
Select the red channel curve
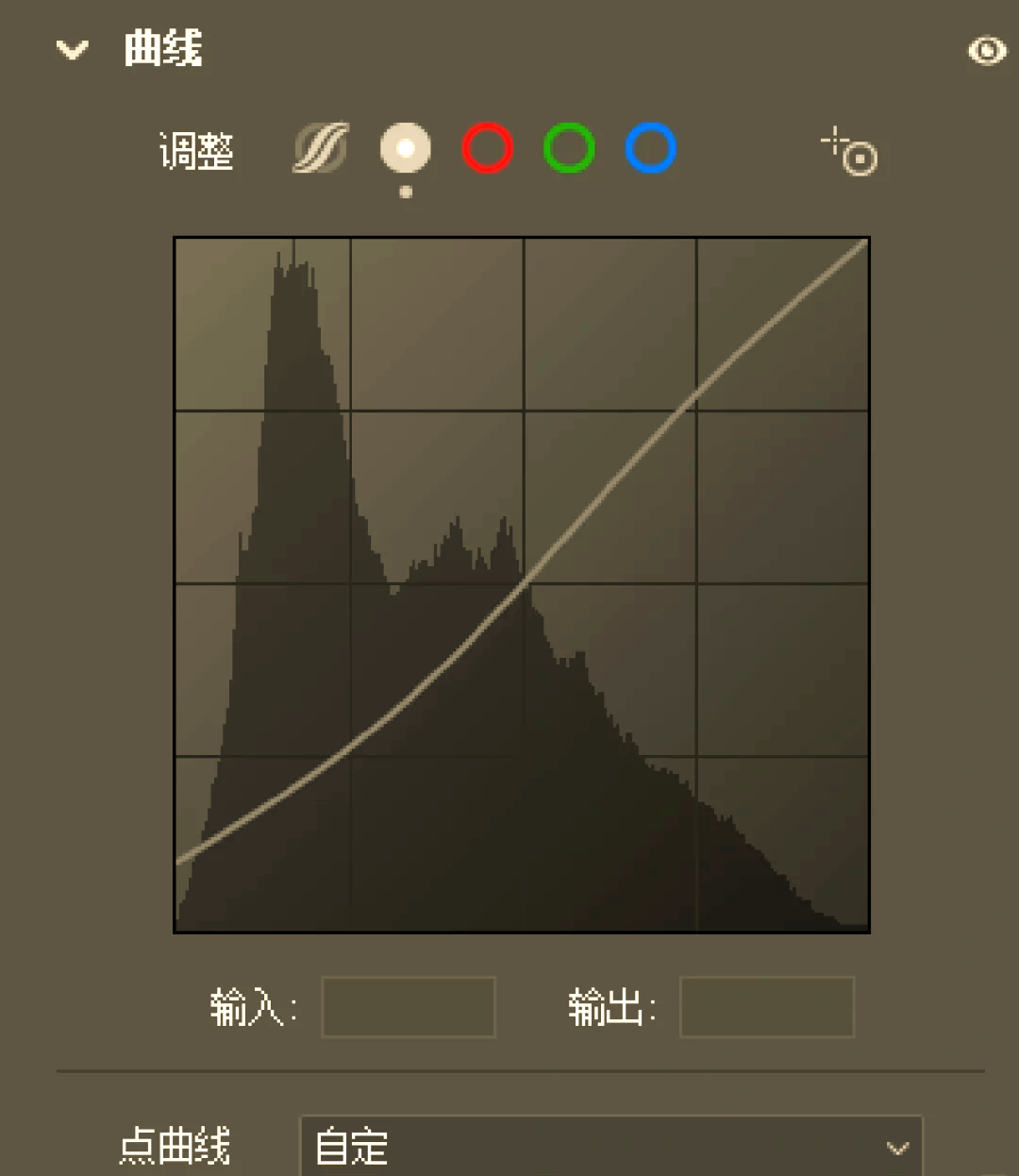coord(488,148)
